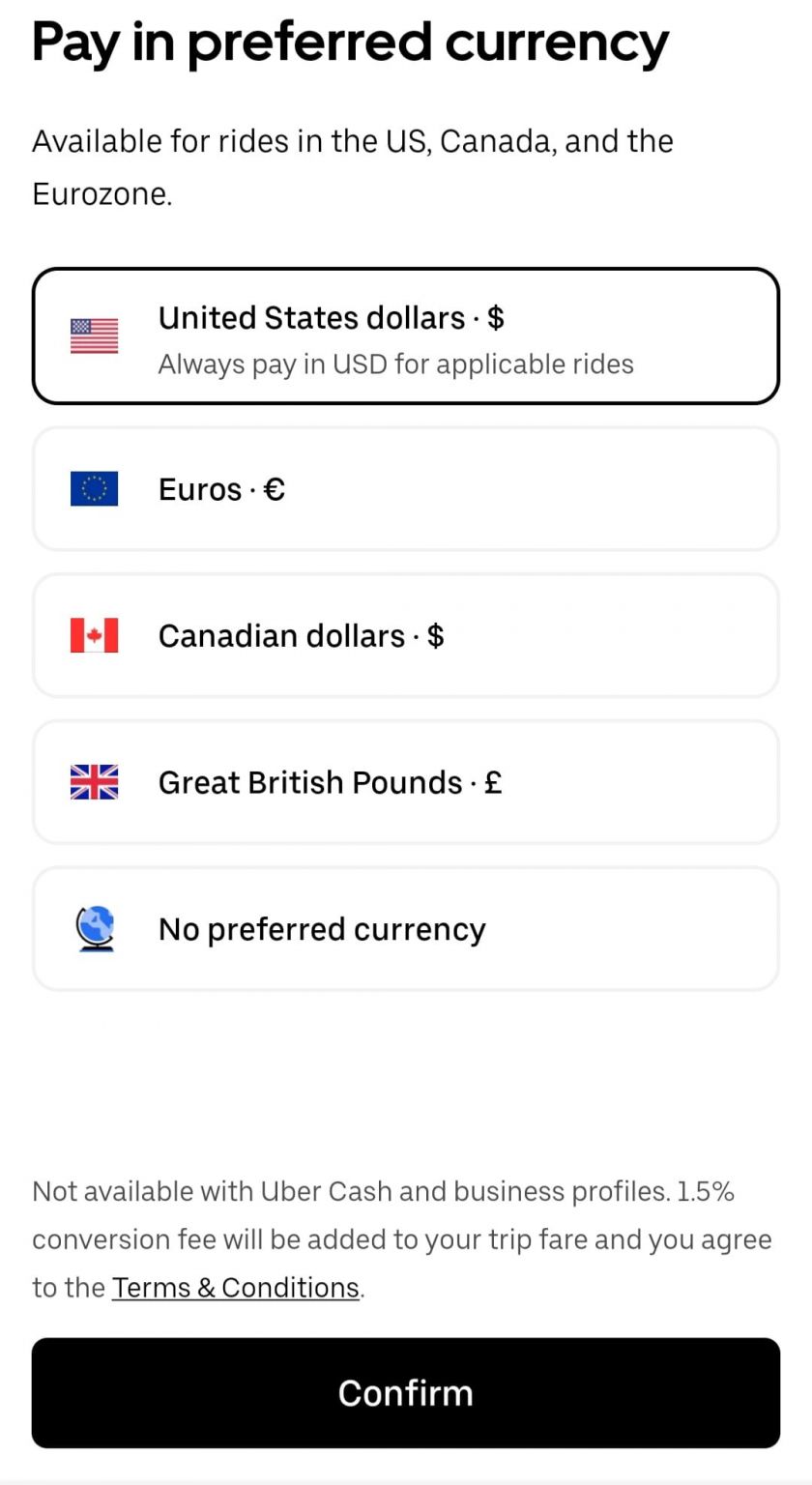Click the United States flag icon

94,335
